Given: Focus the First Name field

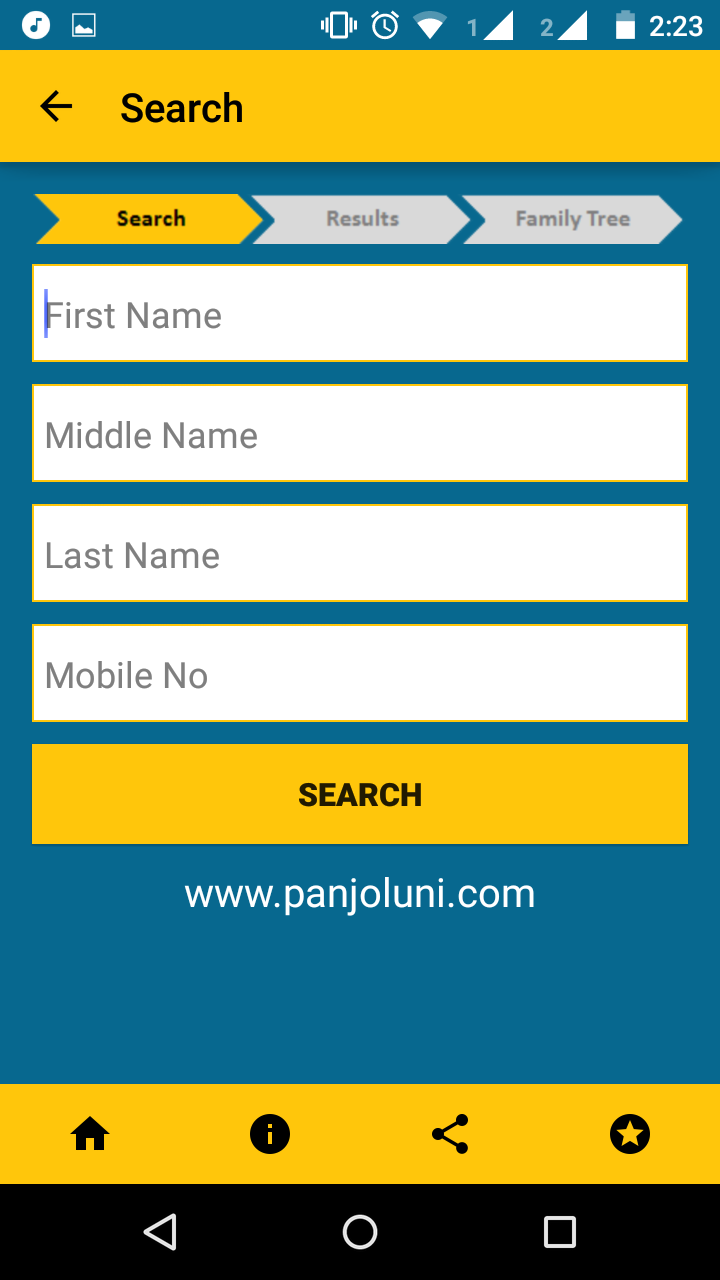Looking at the screenshot, I should pyautogui.click(x=360, y=313).
